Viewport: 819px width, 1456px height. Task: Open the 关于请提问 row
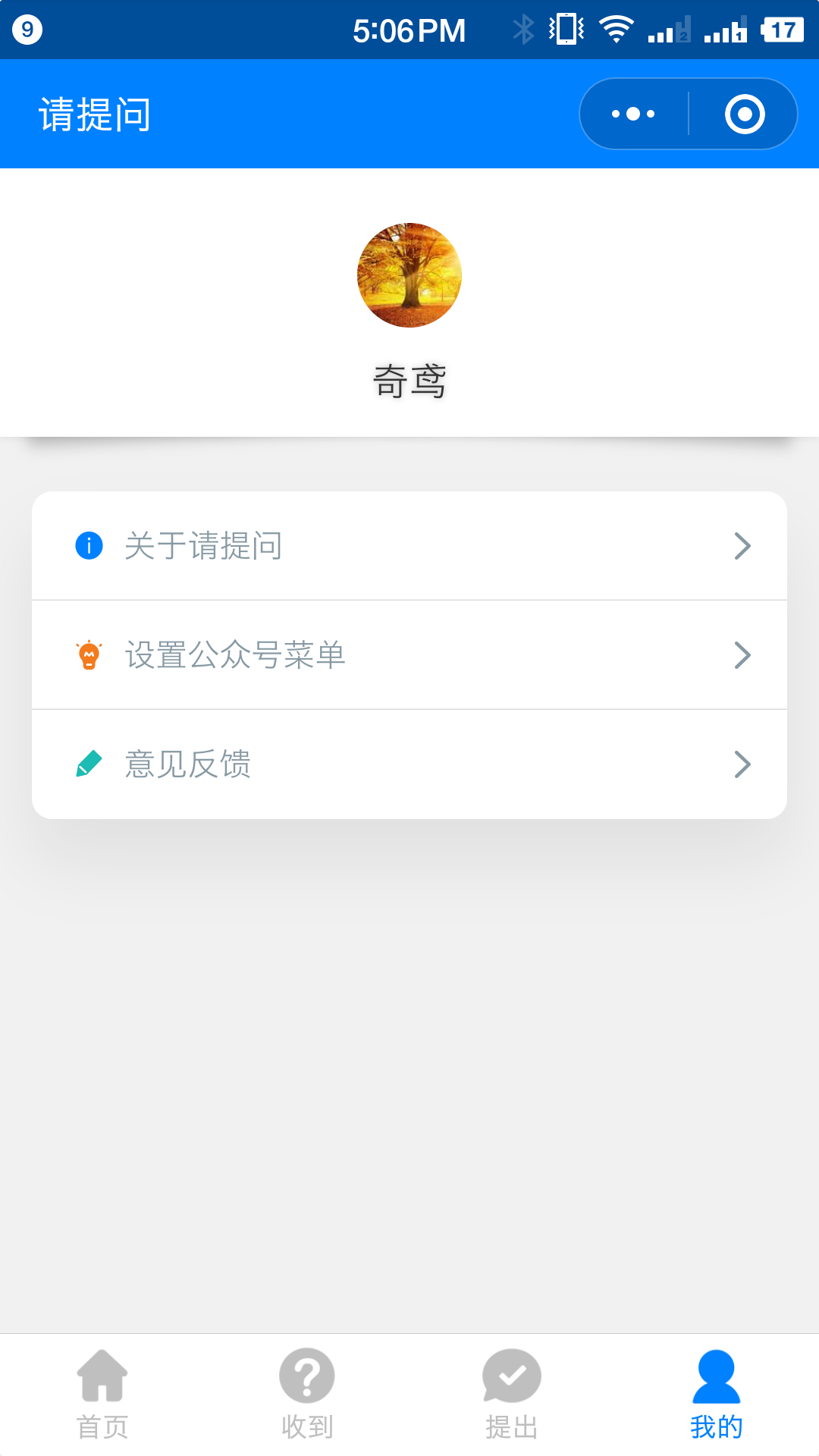[409, 546]
